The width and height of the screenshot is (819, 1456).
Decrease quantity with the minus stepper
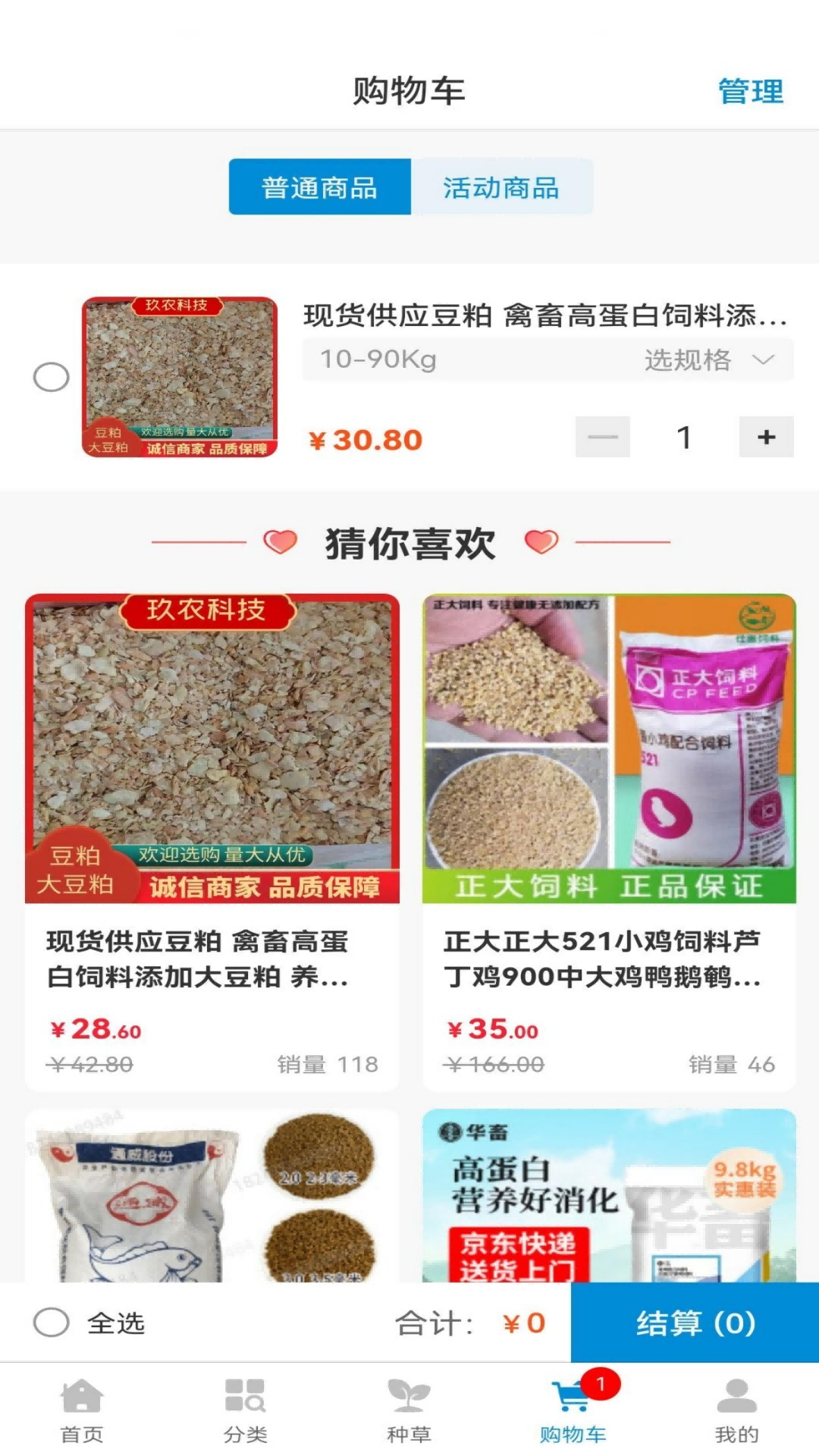(601, 437)
